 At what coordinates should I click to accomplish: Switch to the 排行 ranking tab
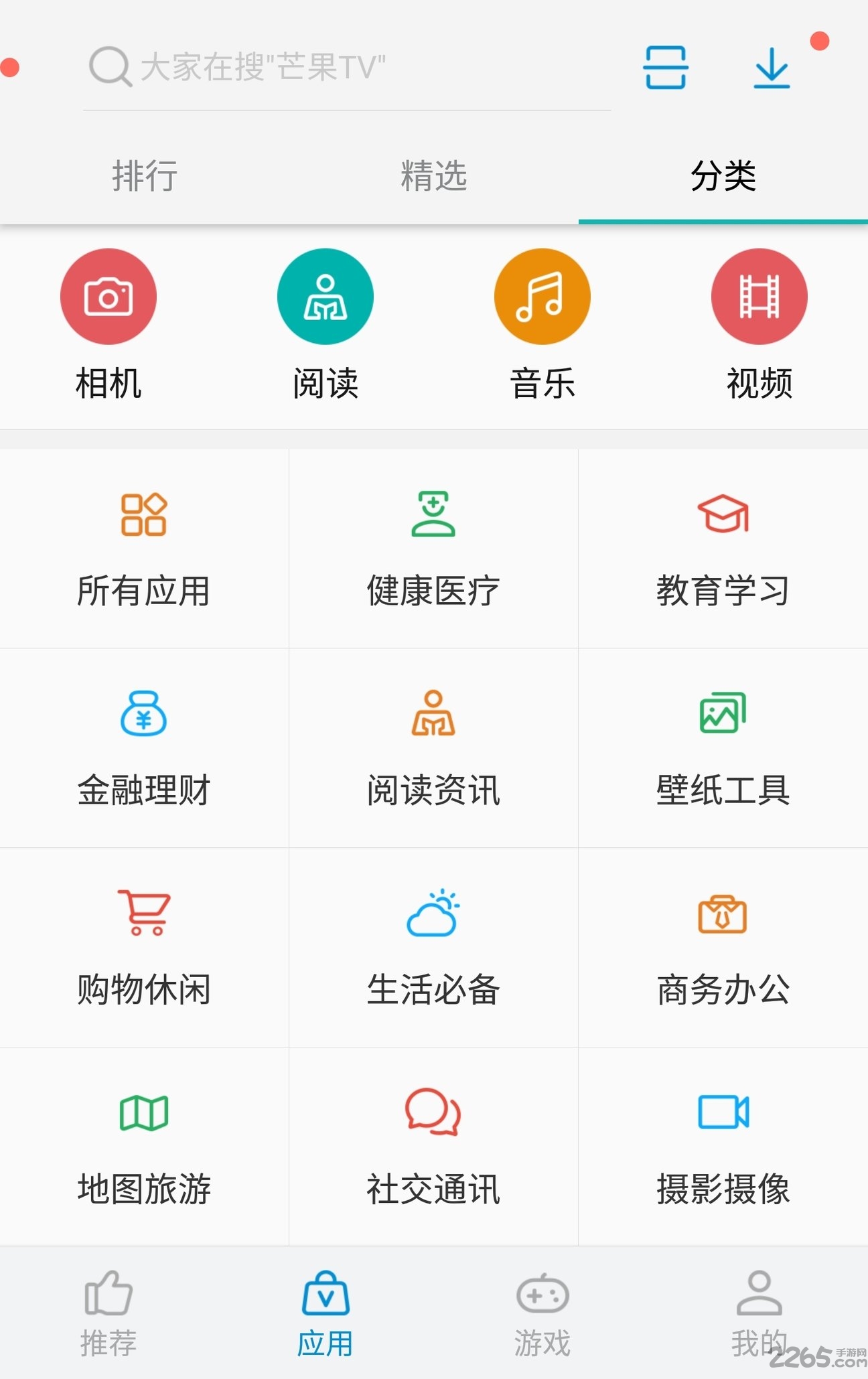click(145, 177)
